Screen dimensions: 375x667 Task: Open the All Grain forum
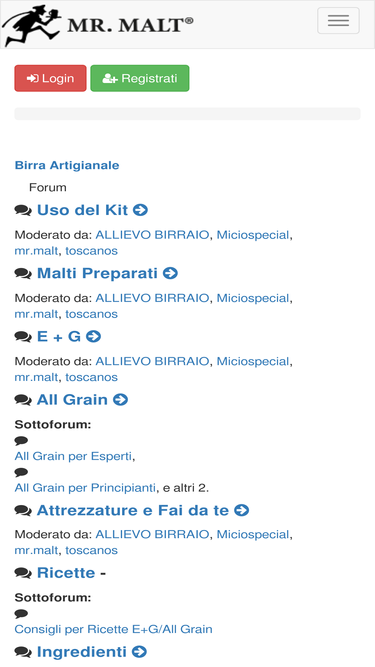click(x=72, y=400)
